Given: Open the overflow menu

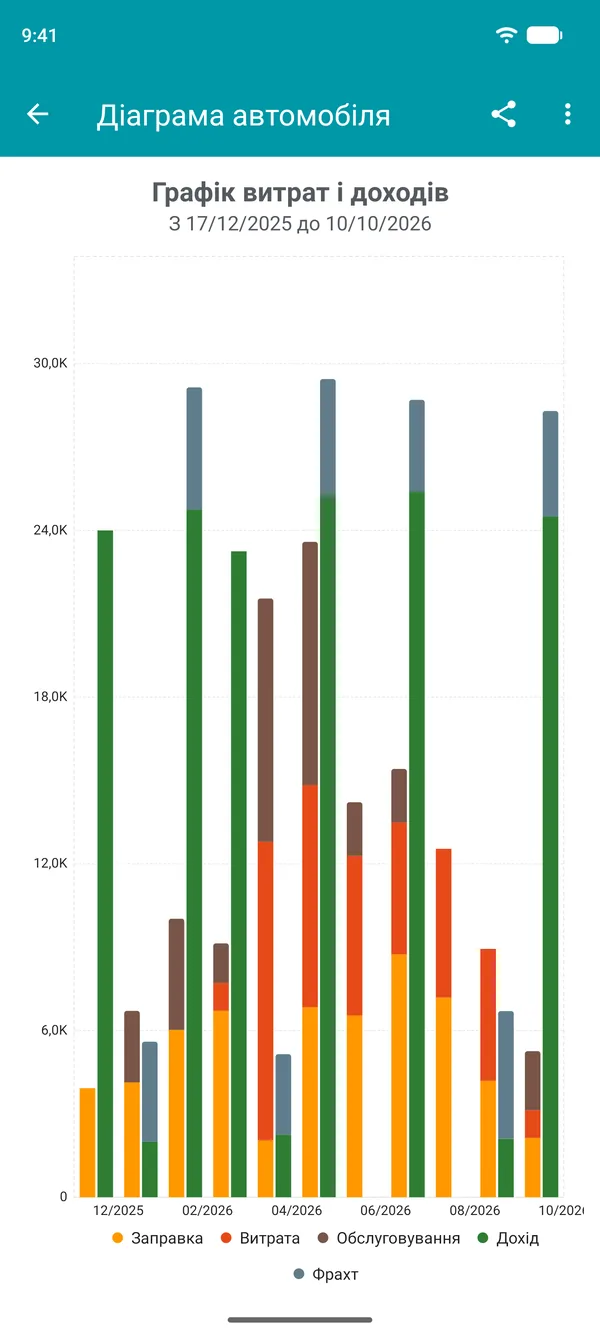Looking at the screenshot, I should (567, 114).
